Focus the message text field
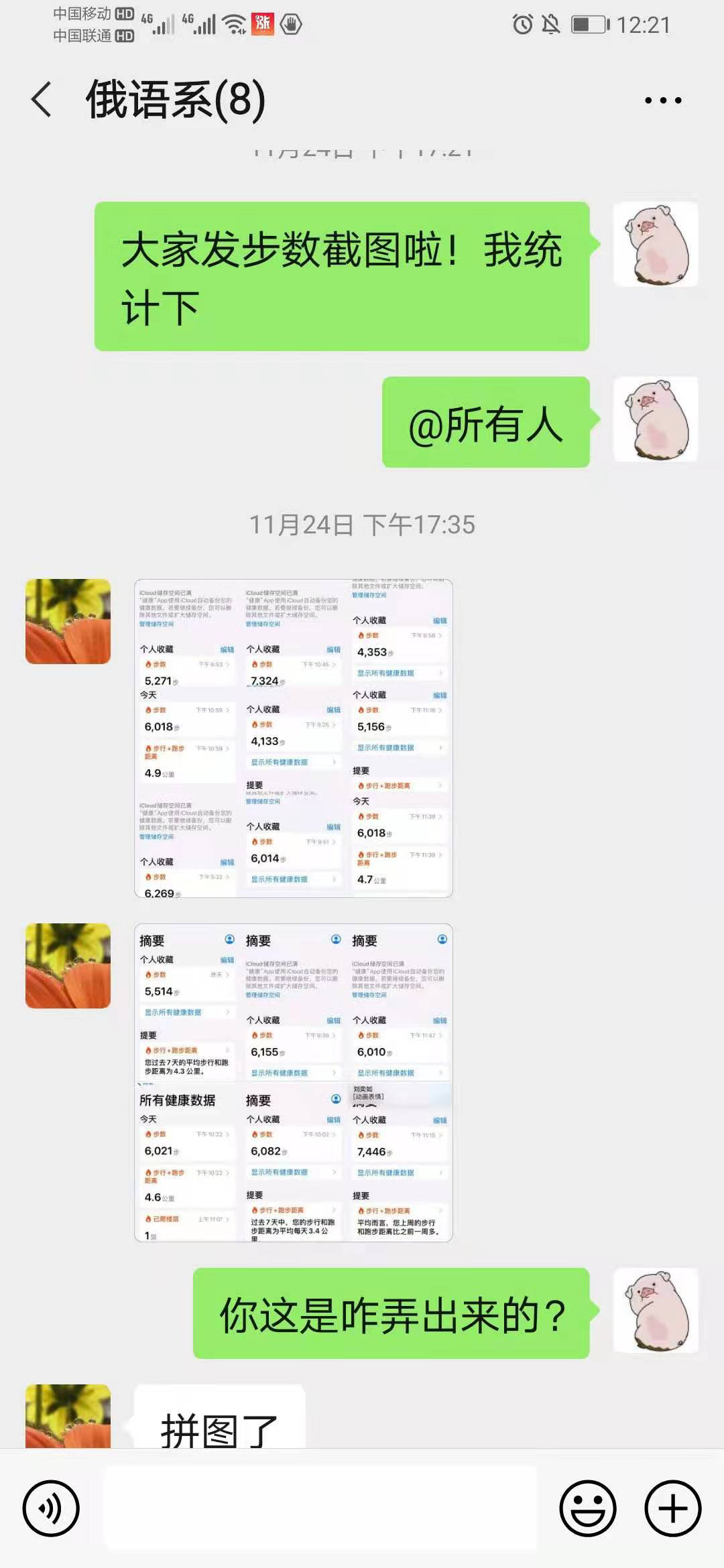The width and height of the screenshot is (724, 1568). pos(320,1508)
